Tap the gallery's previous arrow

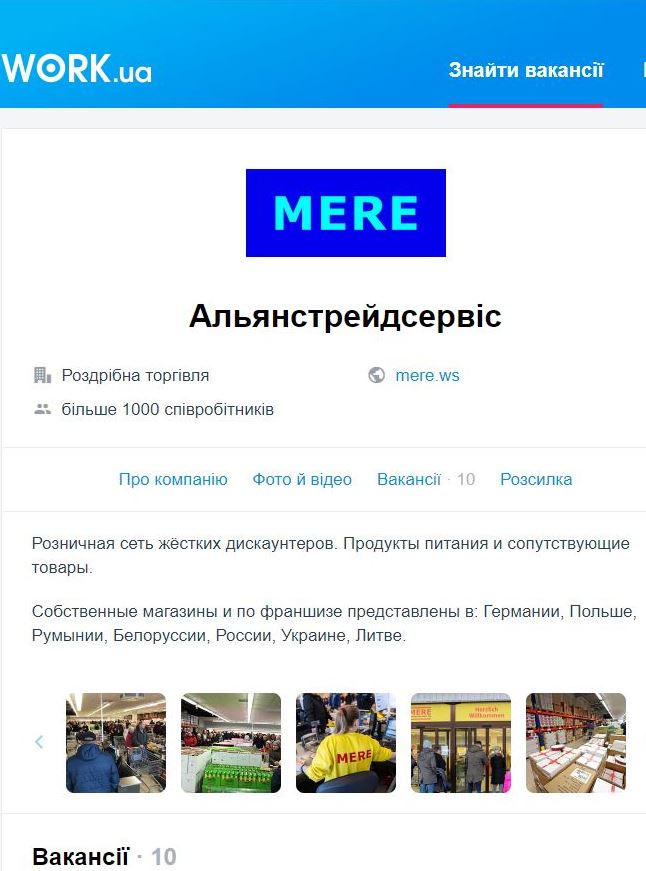[x=40, y=742]
